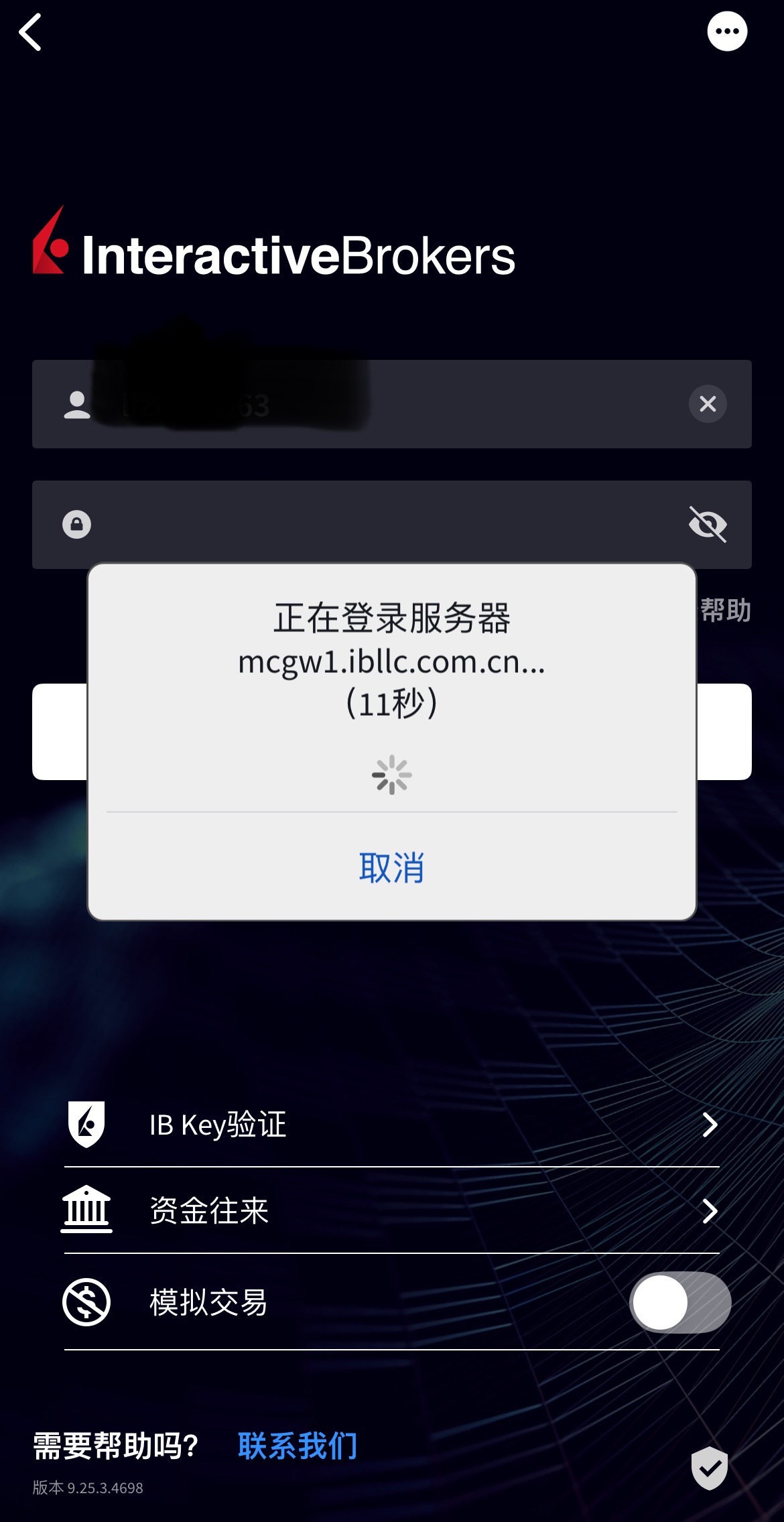Open 资金往来 row
784x1522 pixels.
391,1211
